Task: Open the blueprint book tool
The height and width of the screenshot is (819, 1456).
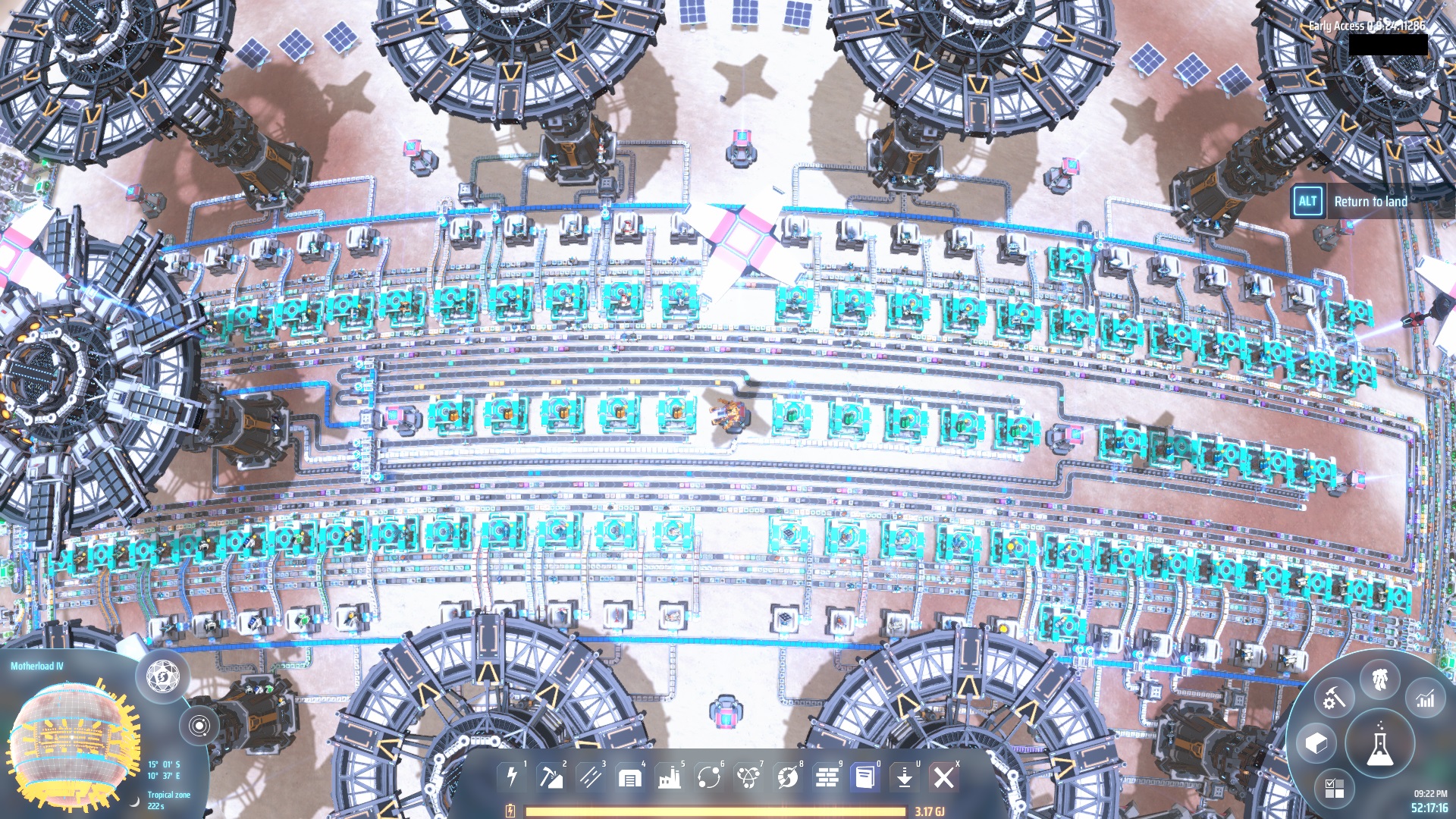Action: (x=865, y=777)
